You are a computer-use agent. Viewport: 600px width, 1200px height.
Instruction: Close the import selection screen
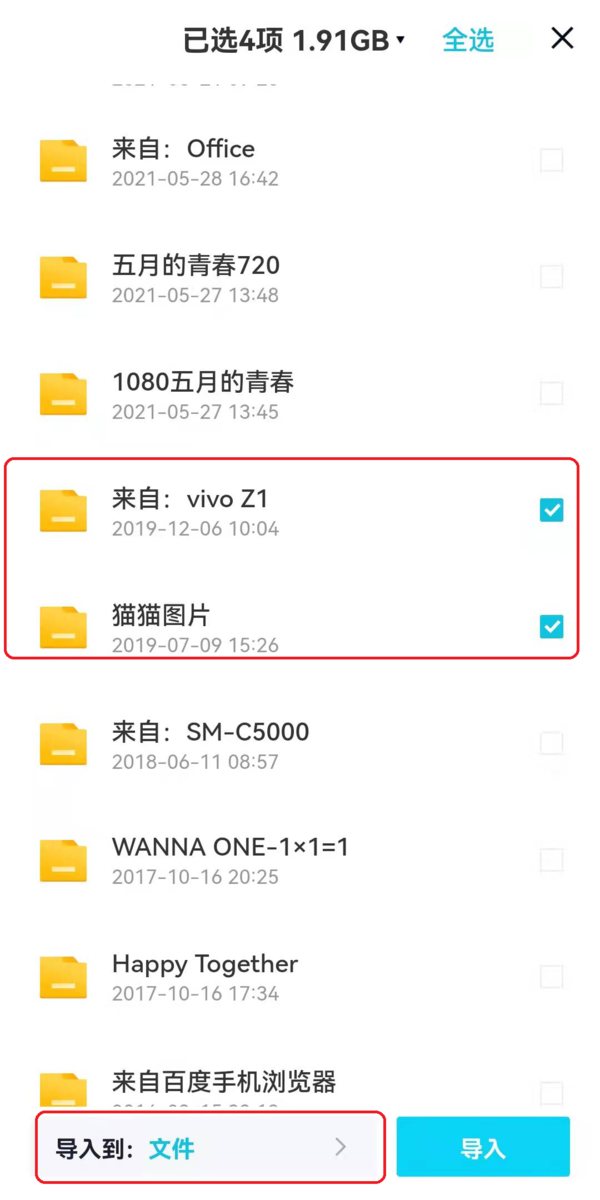tap(562, 39)
